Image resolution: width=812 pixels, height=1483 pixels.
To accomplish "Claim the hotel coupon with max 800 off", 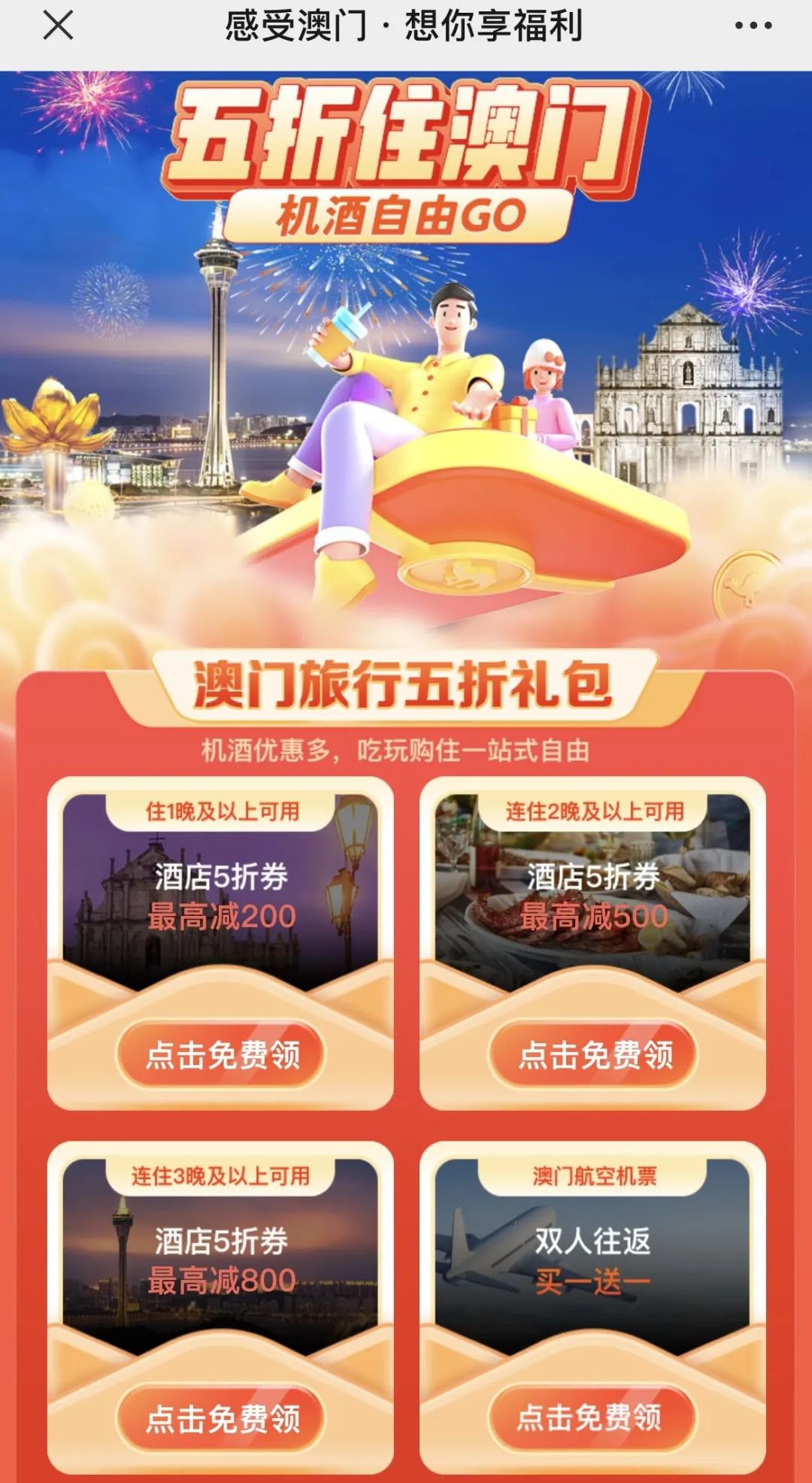I will coord(222,1418).
